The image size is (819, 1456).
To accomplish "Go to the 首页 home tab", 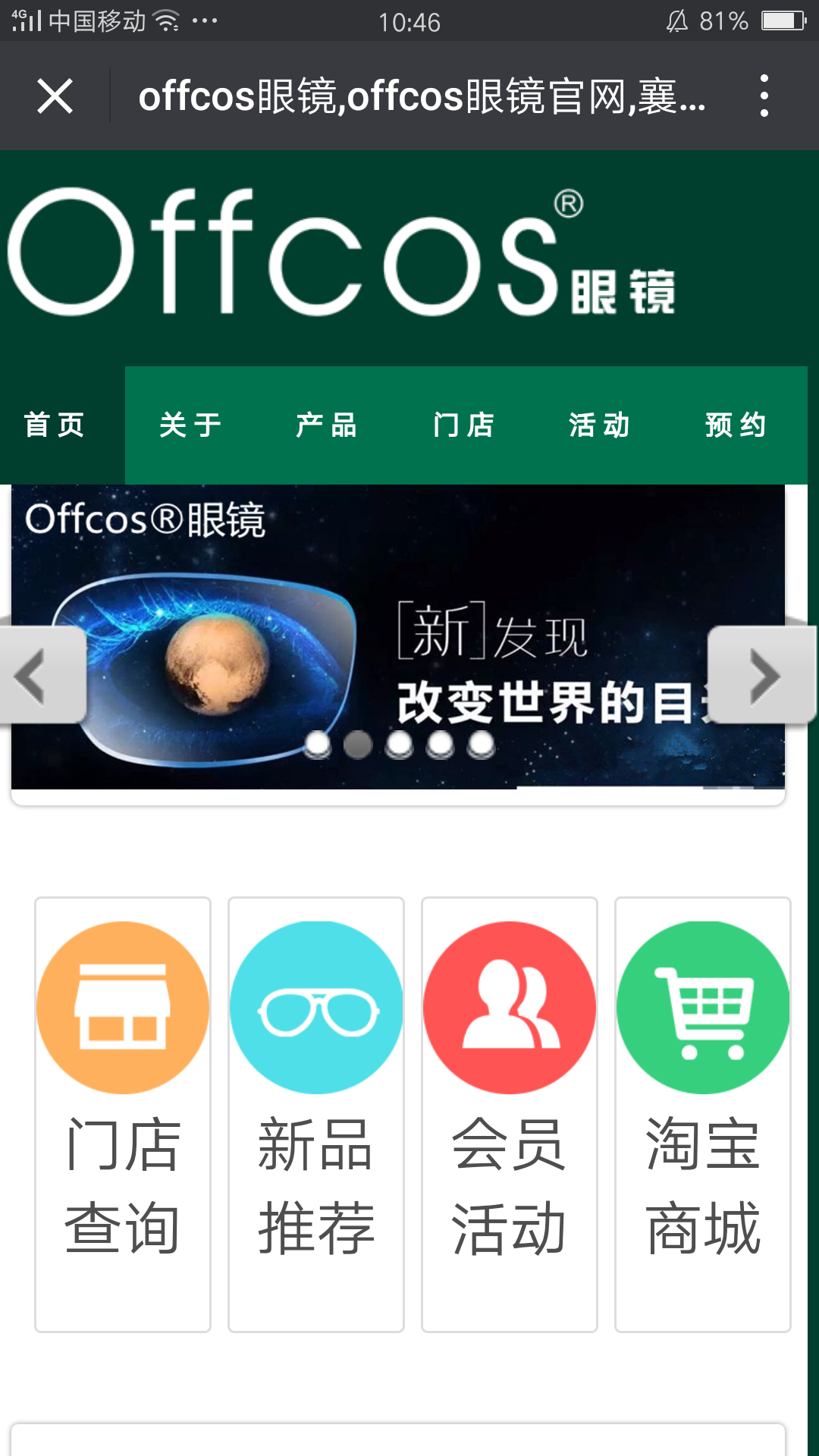I will pyautogui.click(x=55, y=425).
